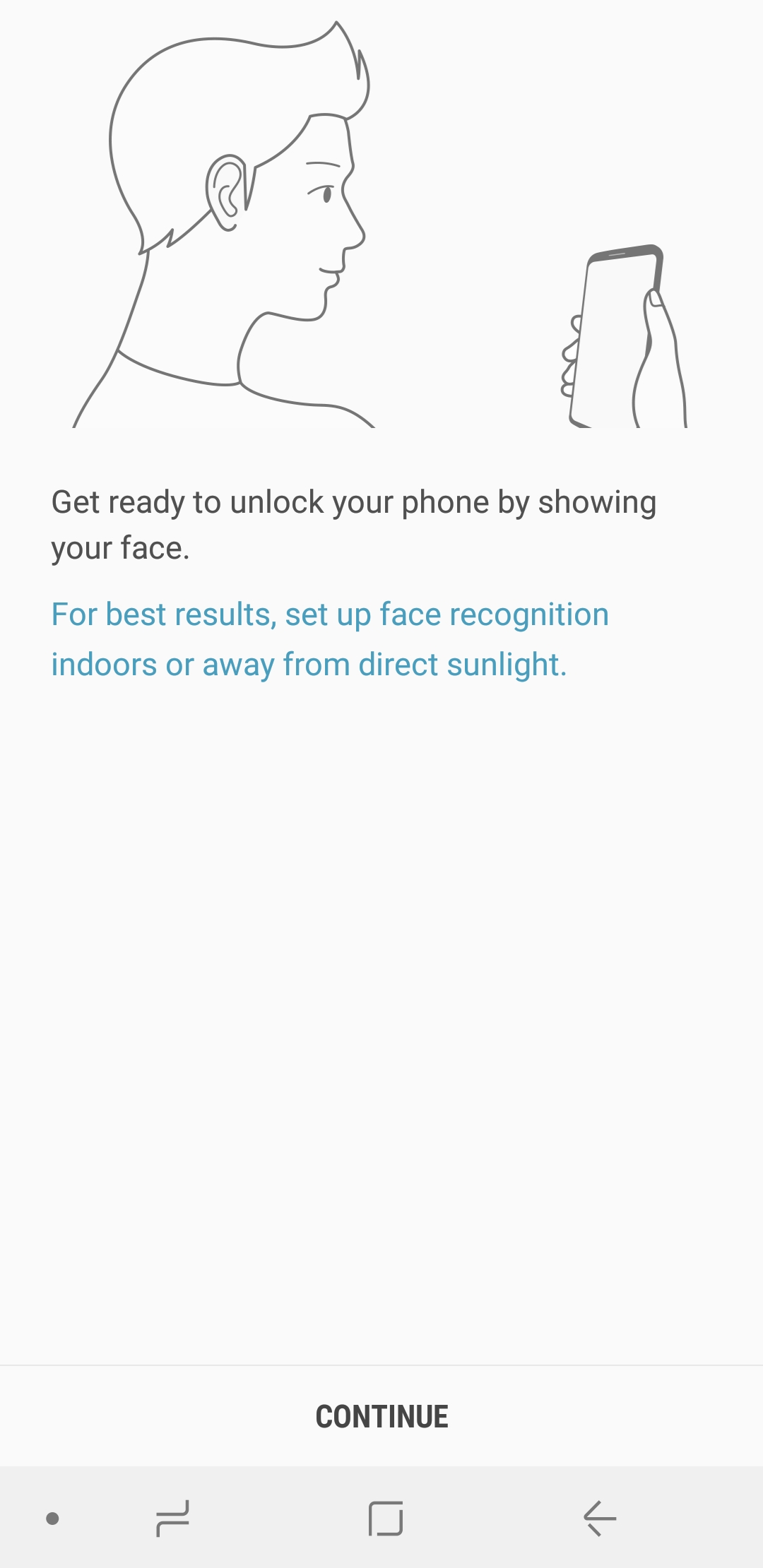Tap CONTINUE to begin face setup
This screenshot has height=1568, width=763.
coord(381,1416)
